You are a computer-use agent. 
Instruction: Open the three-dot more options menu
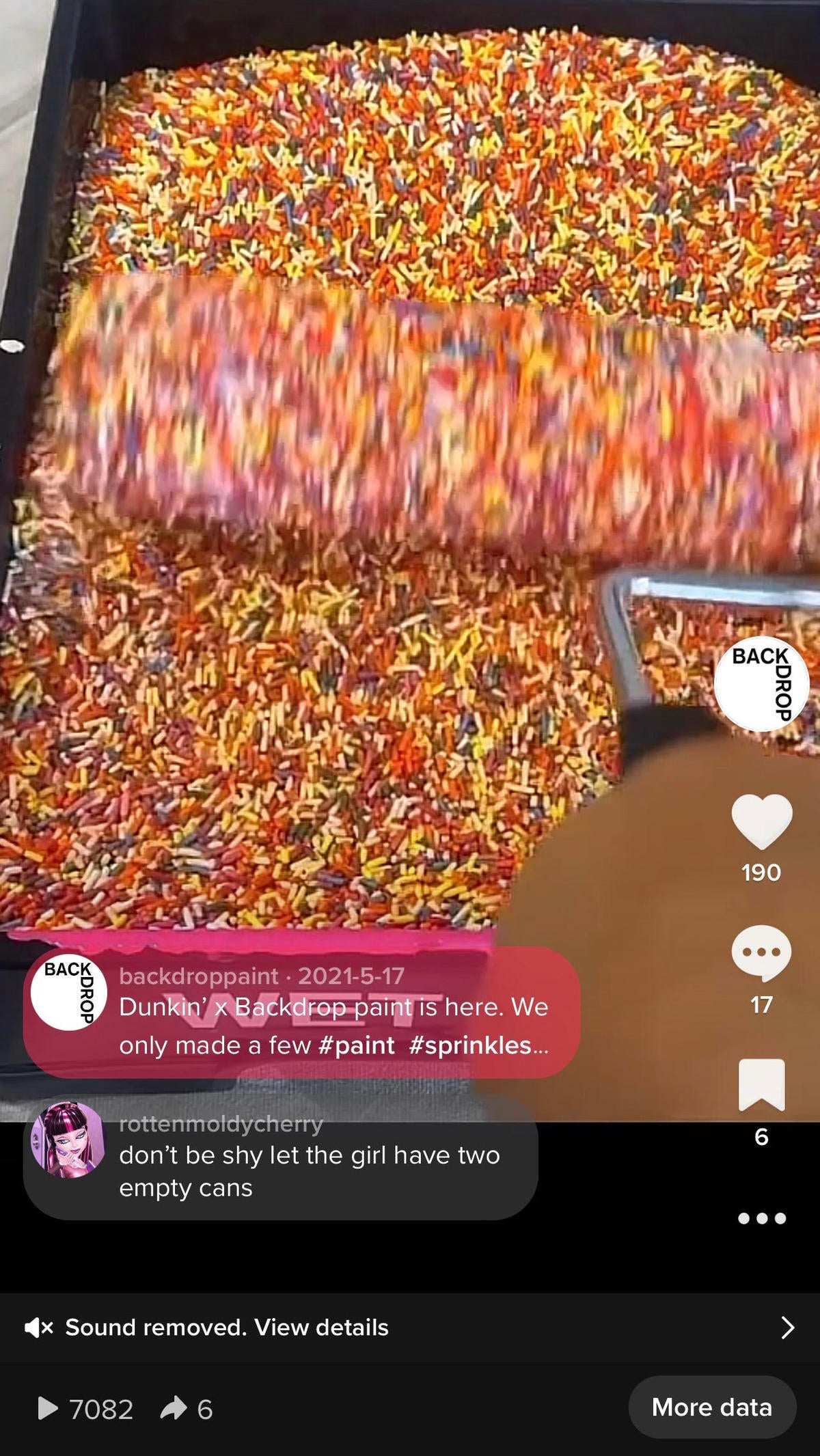(x=761, y=1218)
